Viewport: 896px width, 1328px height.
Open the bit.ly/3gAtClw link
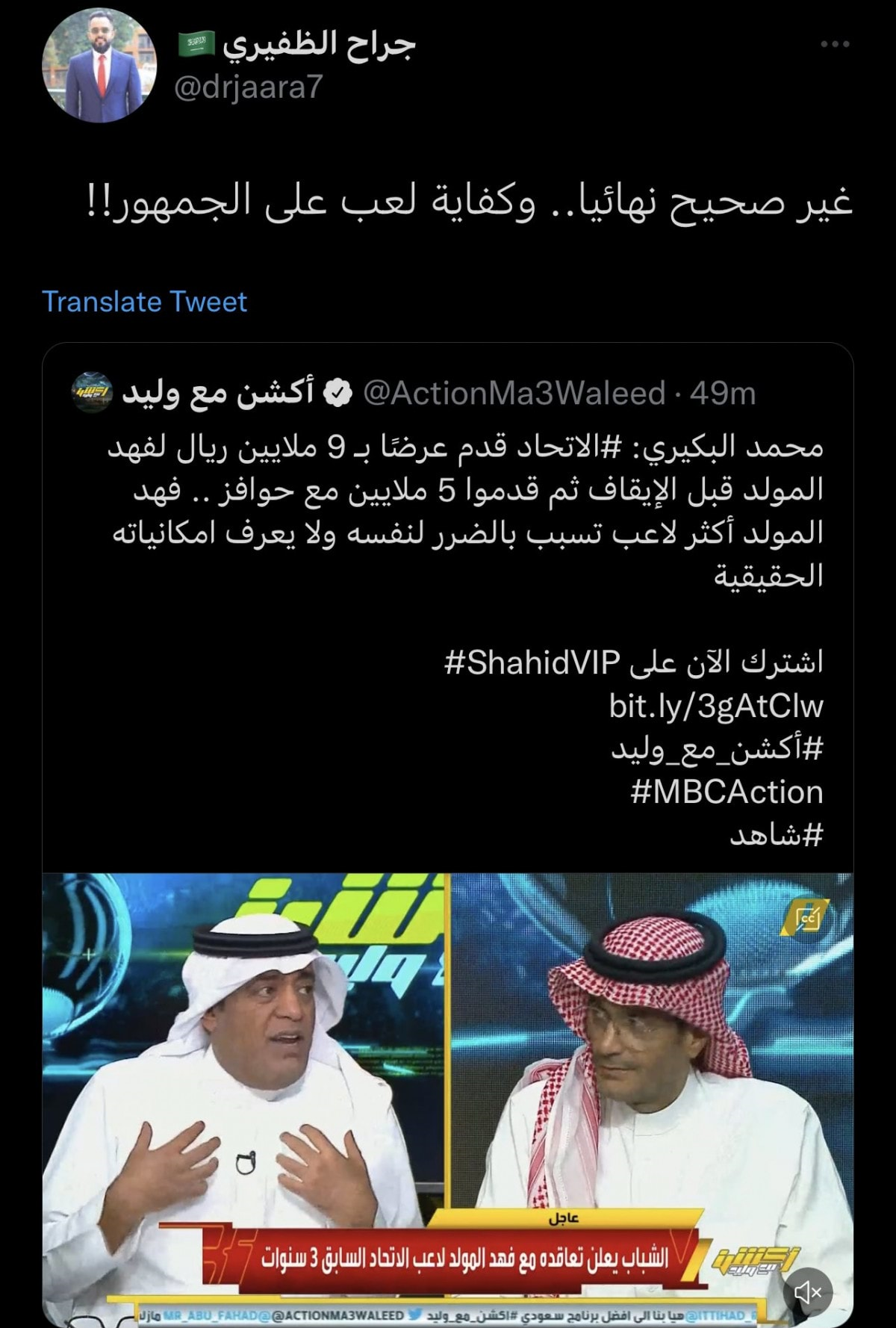[715, 706]
